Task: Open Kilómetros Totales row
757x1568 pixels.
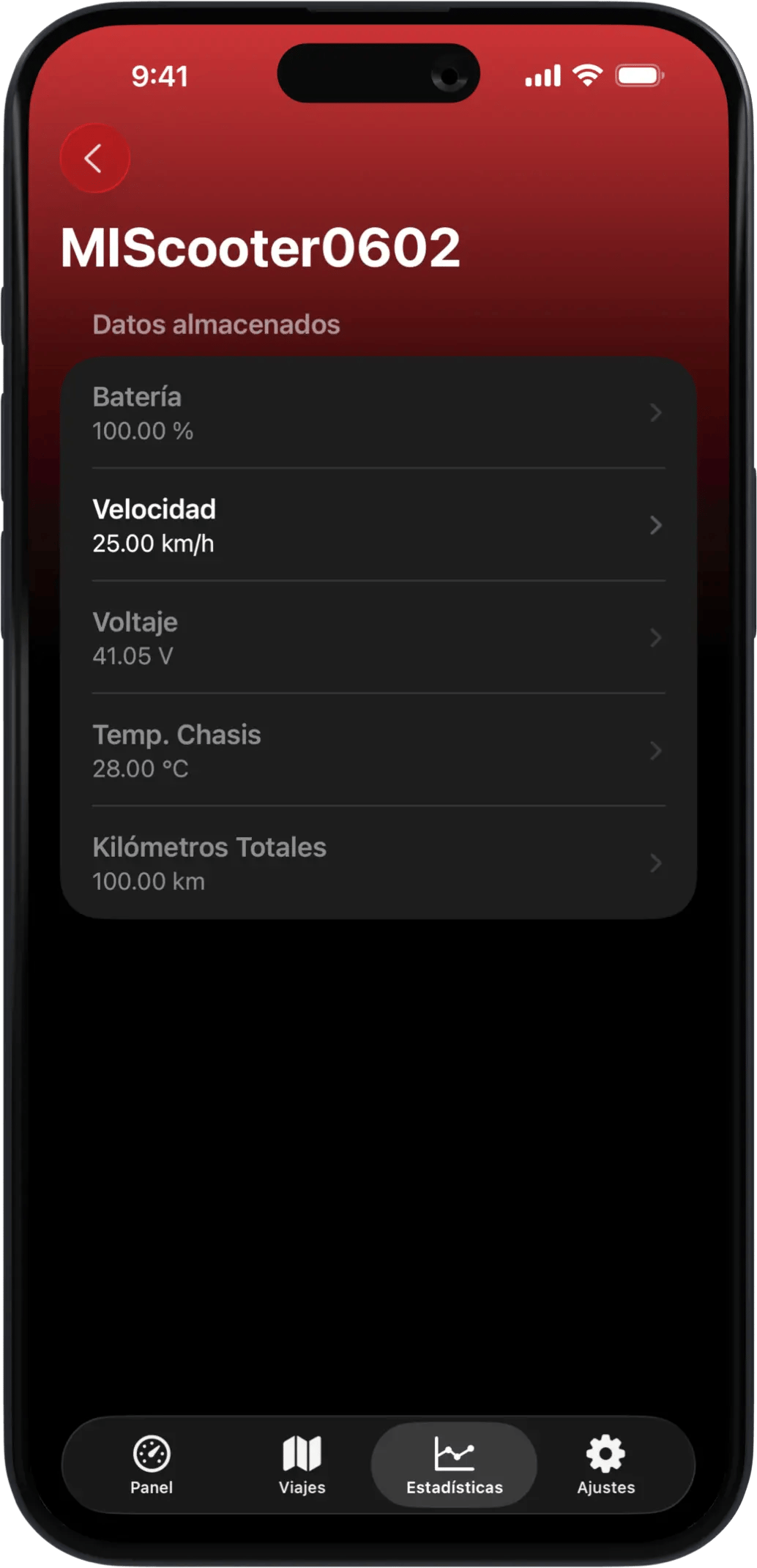Action: coord(378,863)
